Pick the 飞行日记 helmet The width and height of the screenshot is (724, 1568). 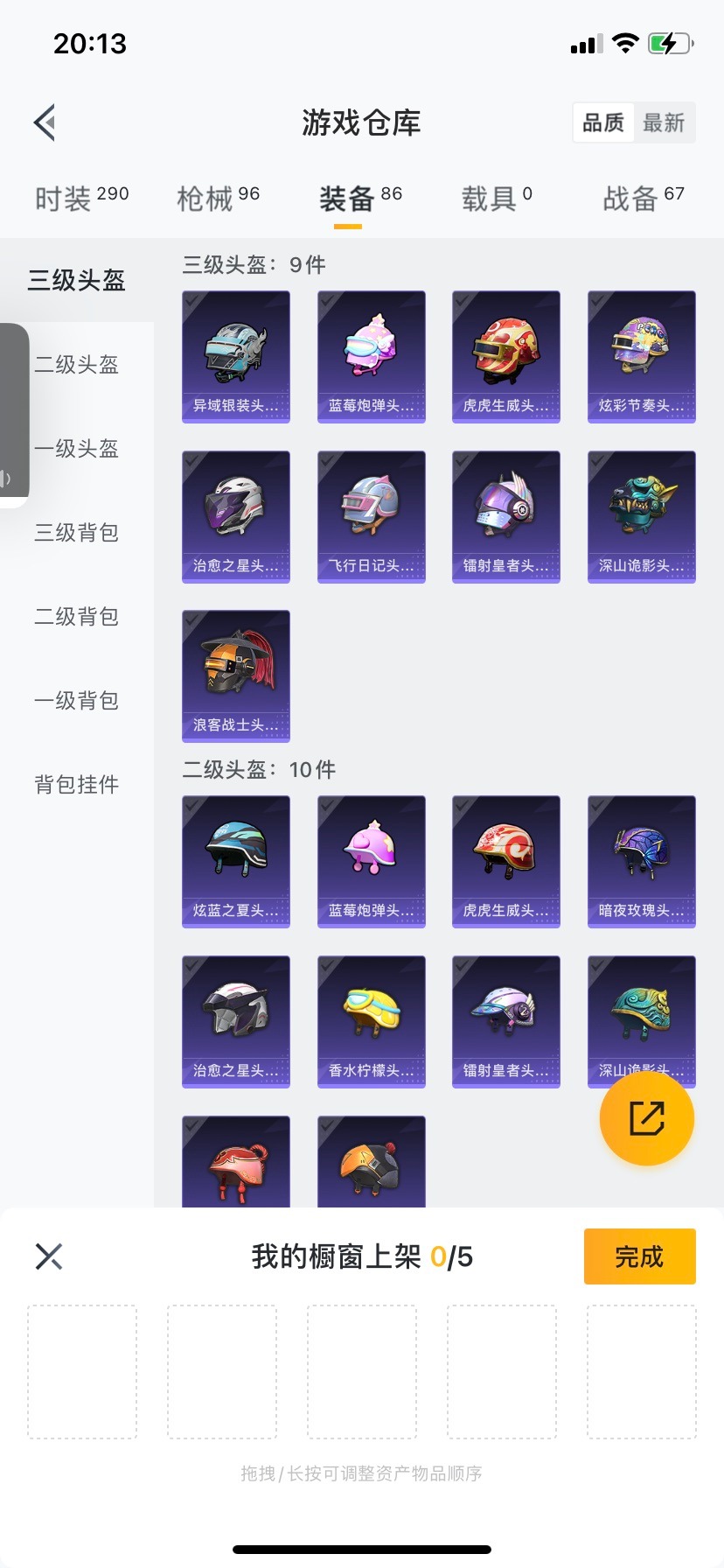tap(371, 516)
